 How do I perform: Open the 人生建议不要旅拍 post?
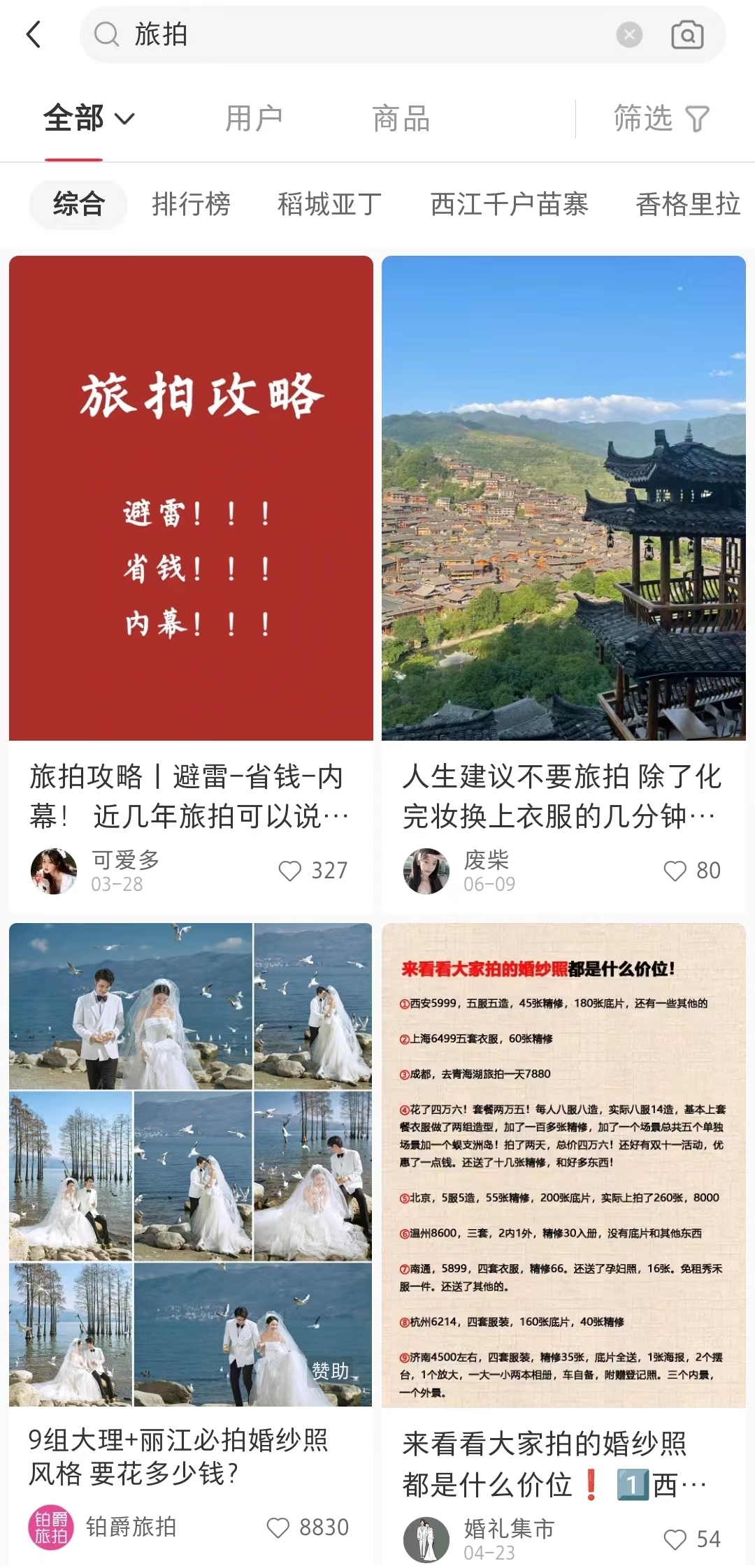point(563,498)
